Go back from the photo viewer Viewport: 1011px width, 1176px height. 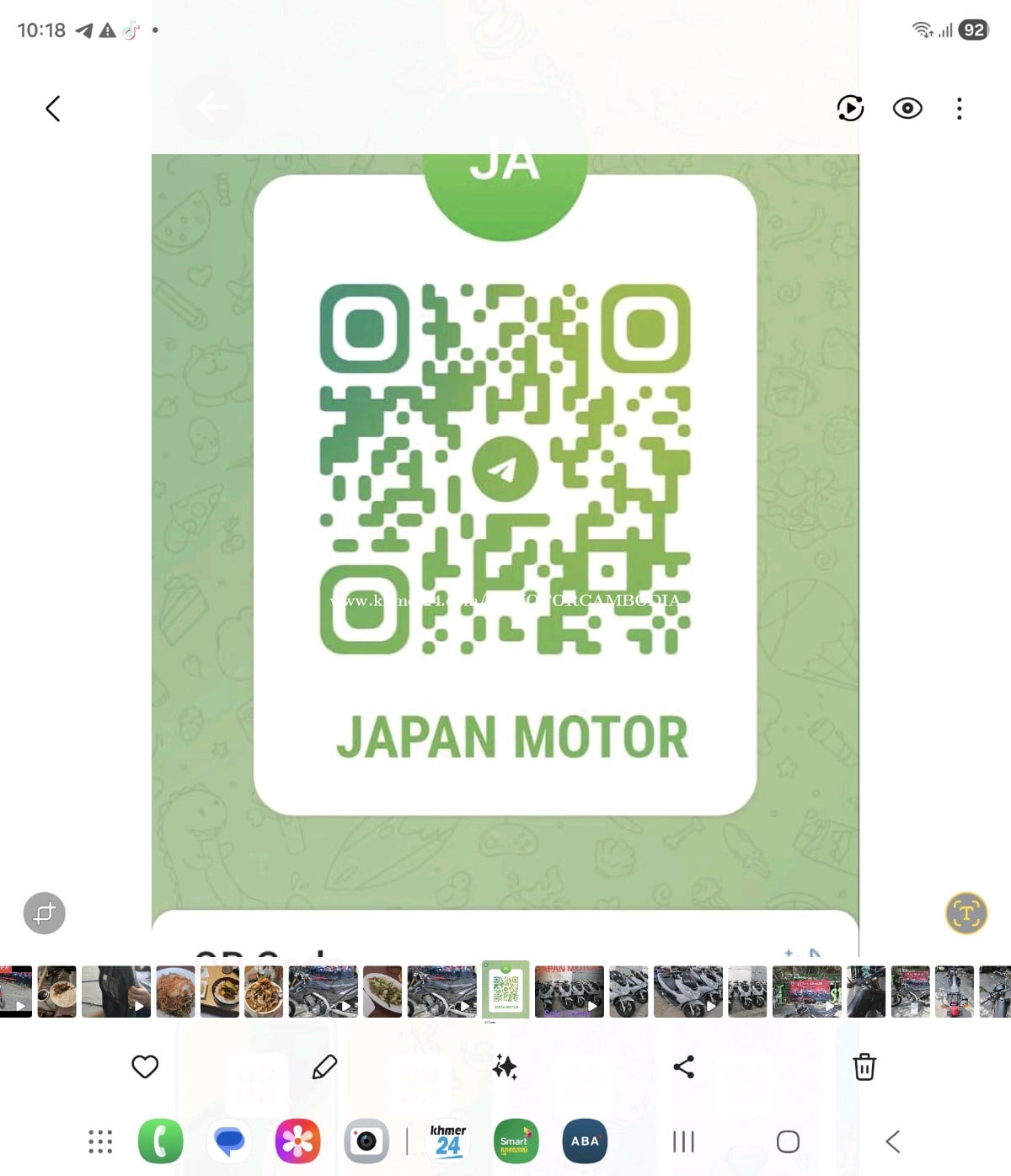53,109
